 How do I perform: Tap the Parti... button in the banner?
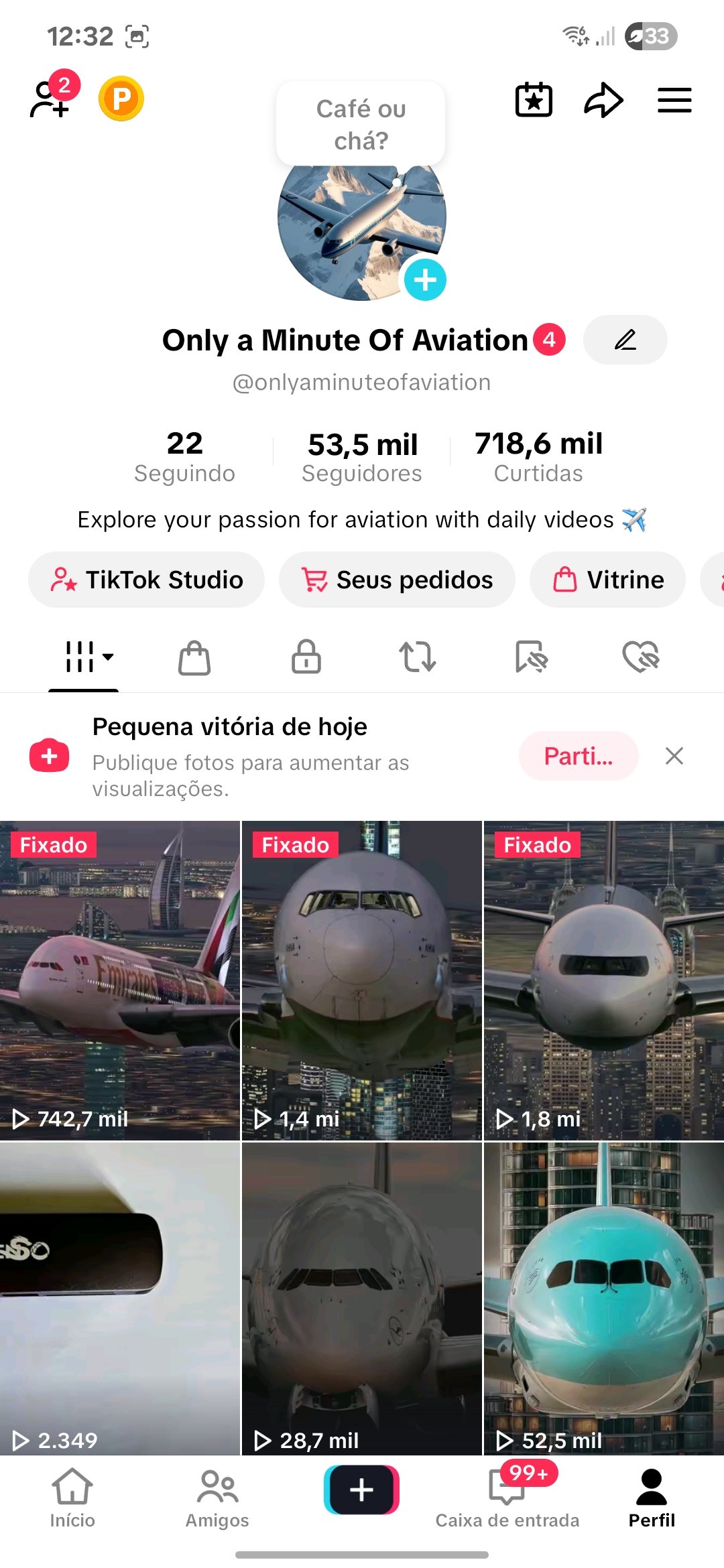pos(579,756)
